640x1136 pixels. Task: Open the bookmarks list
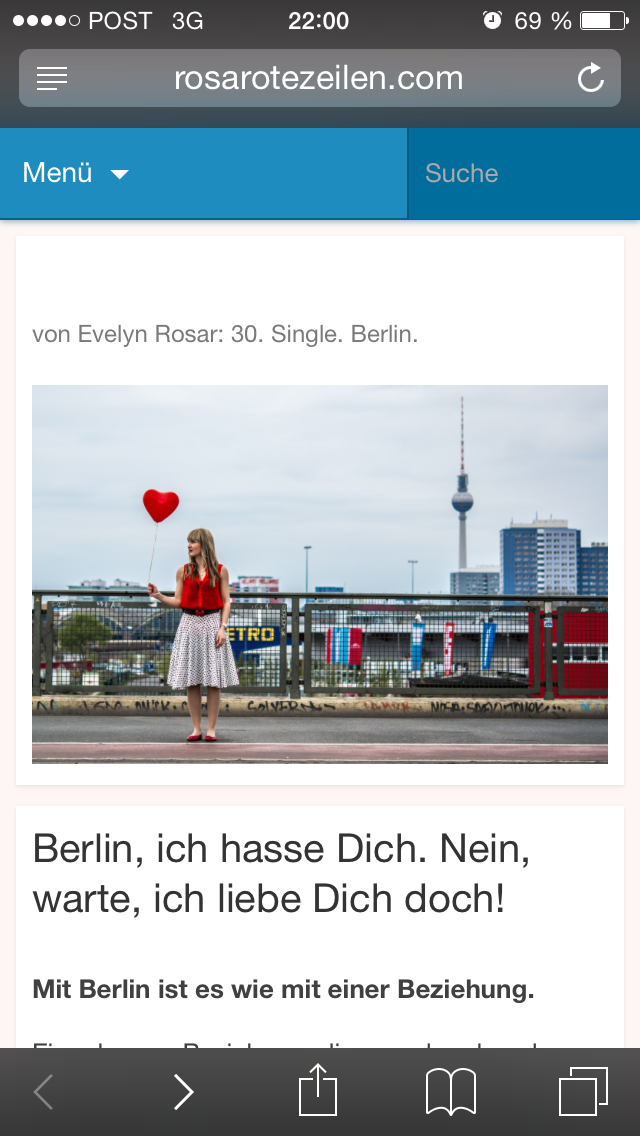point(451,1092)
